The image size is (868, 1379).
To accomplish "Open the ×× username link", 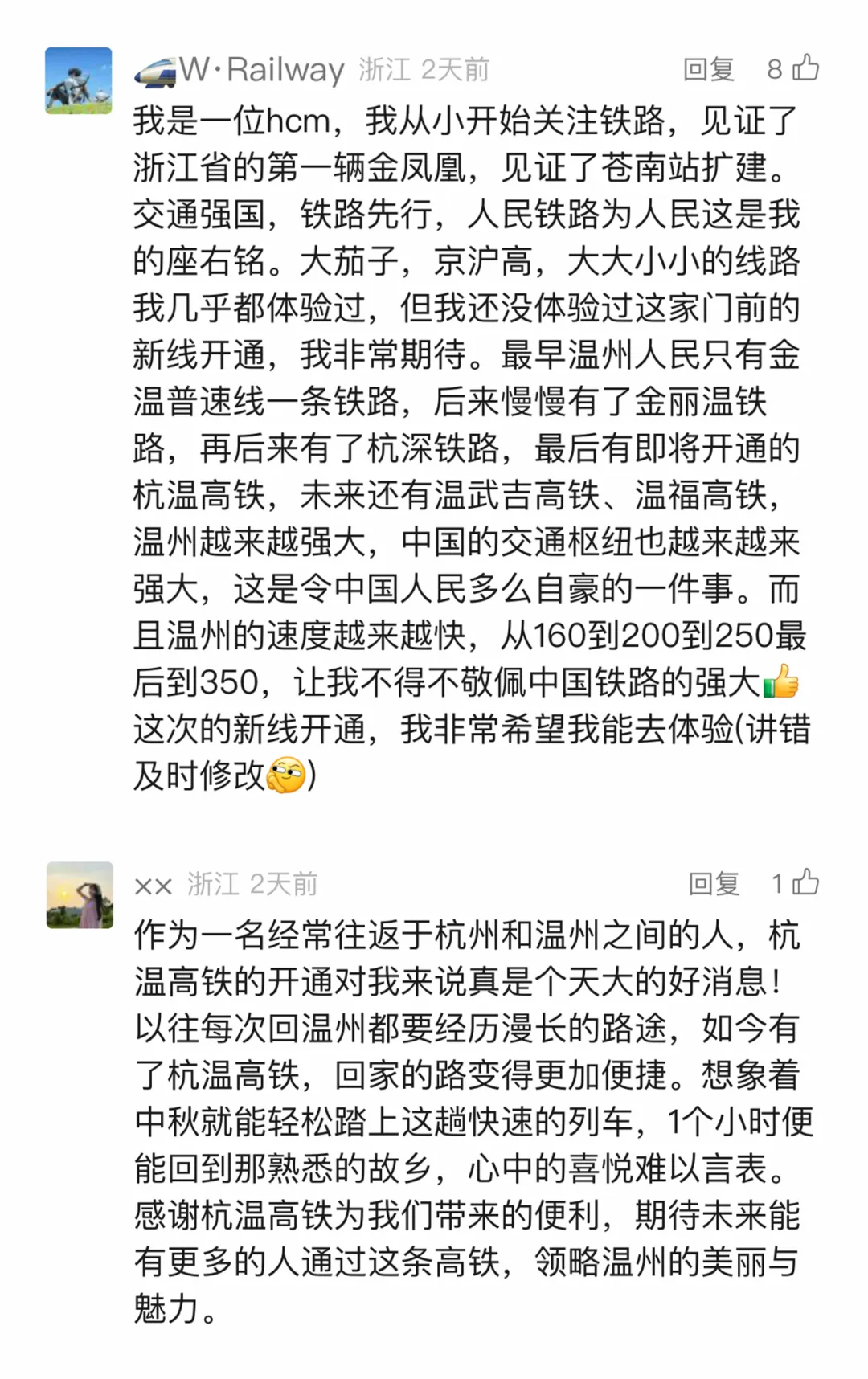I will pos(153,886).
